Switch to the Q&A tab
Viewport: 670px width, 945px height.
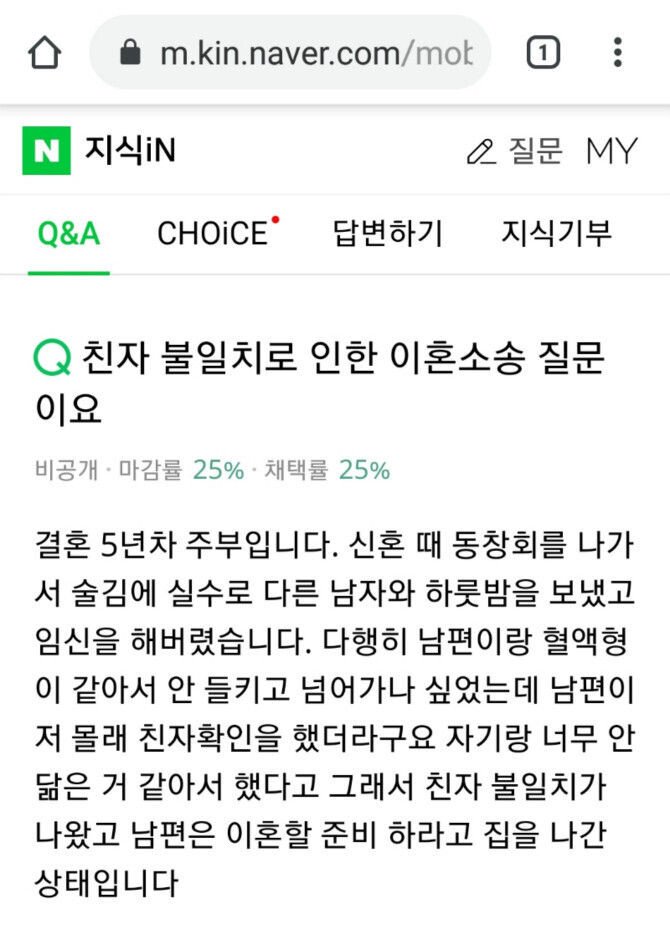tap(68, 234)
